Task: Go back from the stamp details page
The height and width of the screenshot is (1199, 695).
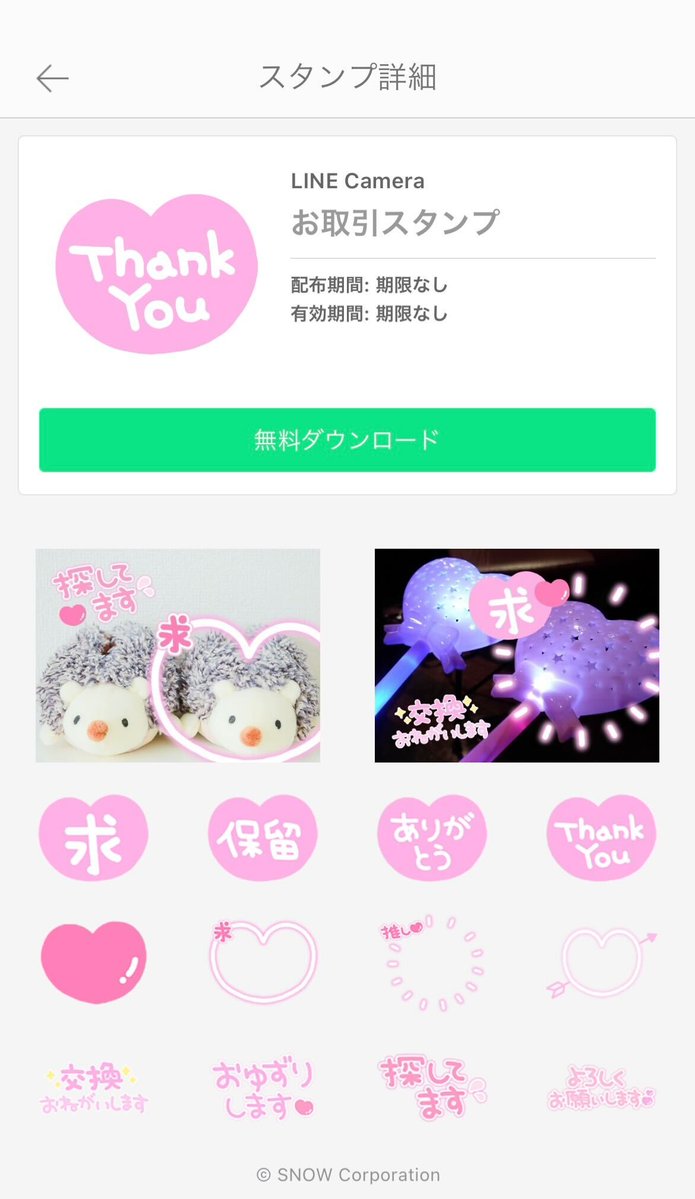Action: click(52, 79)
